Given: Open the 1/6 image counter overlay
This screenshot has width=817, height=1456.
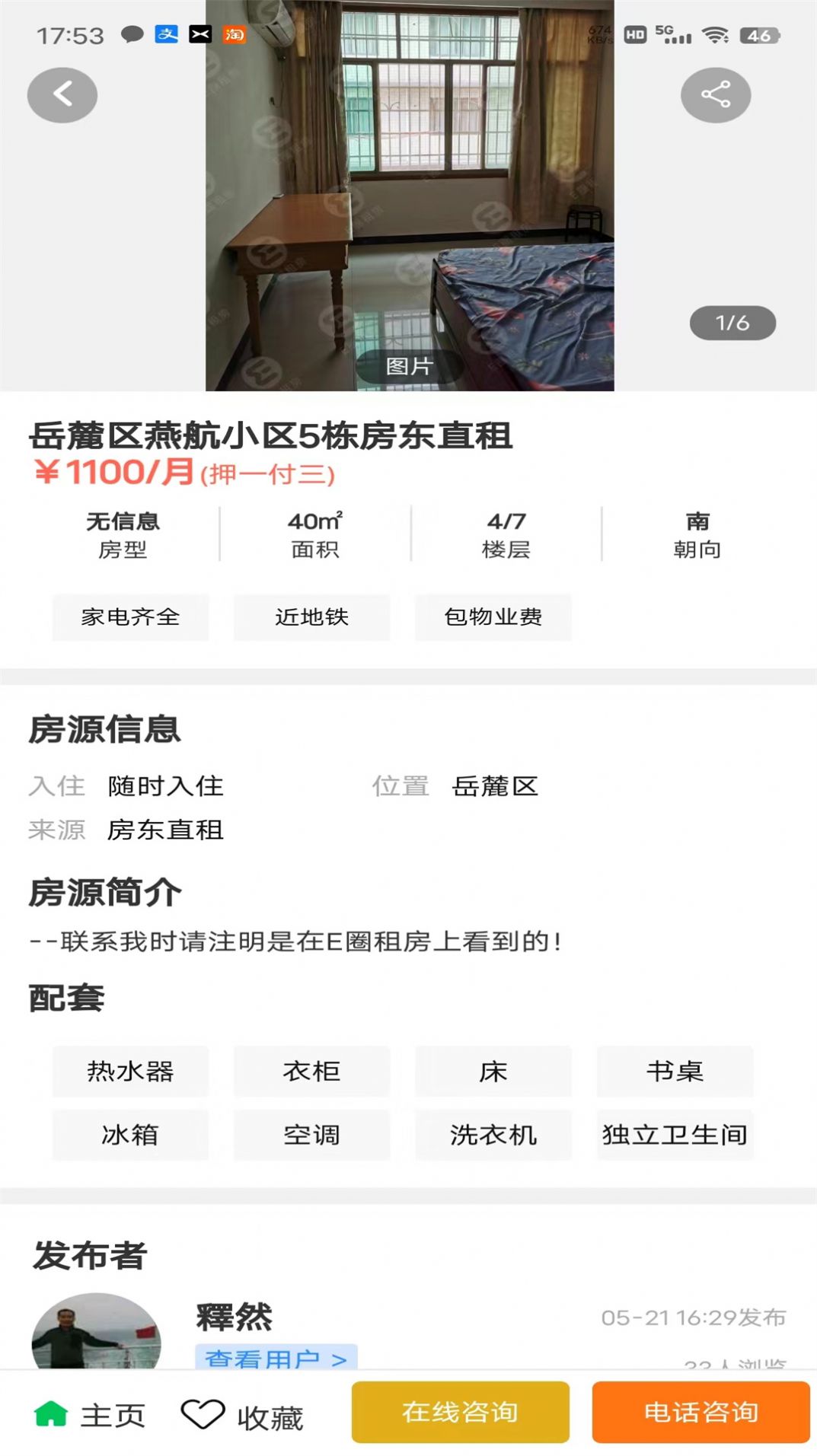Looking at the screenshot, I should [732, 322].
